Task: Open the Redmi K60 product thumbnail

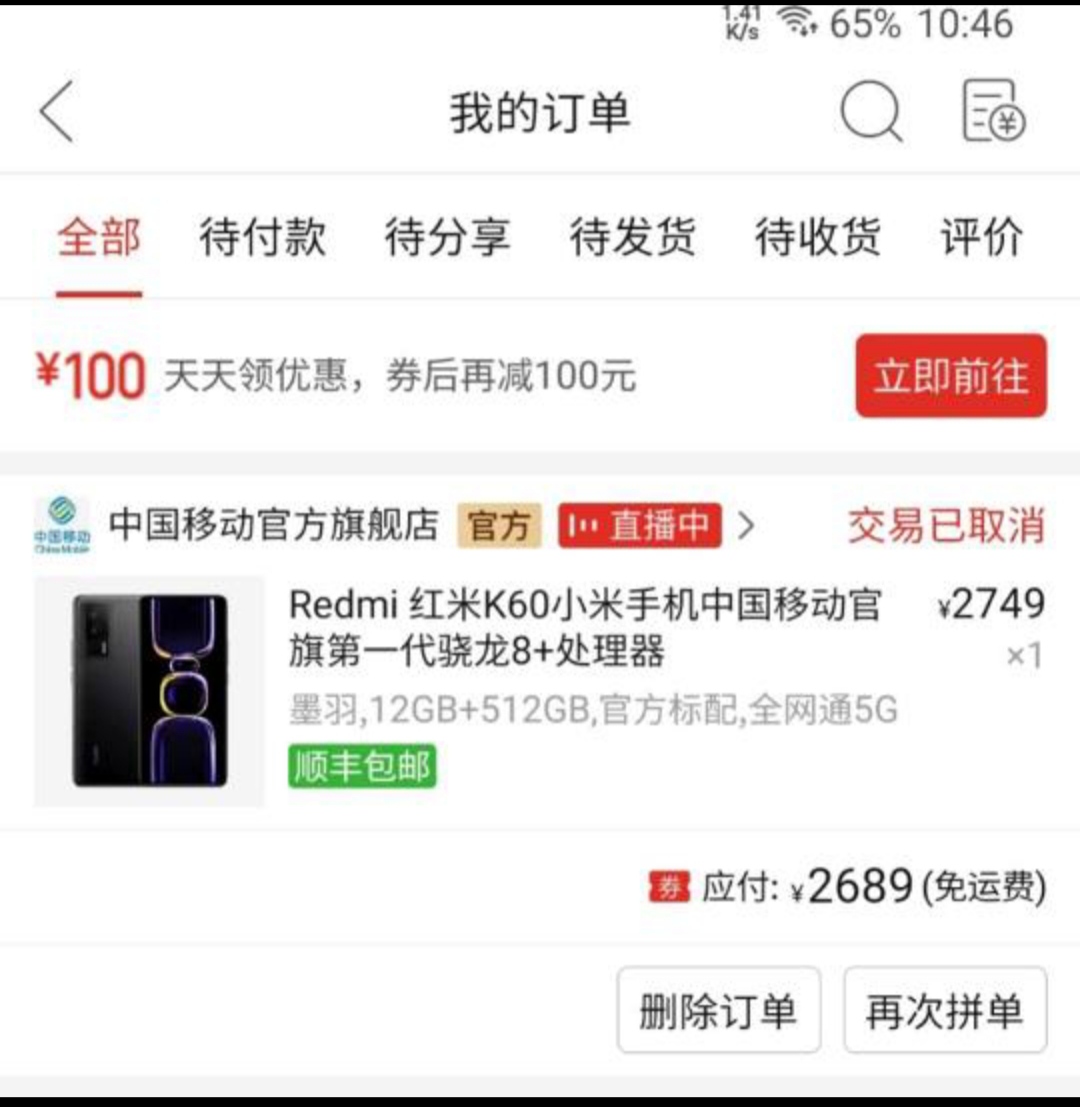Action: [x=148, y=688]
